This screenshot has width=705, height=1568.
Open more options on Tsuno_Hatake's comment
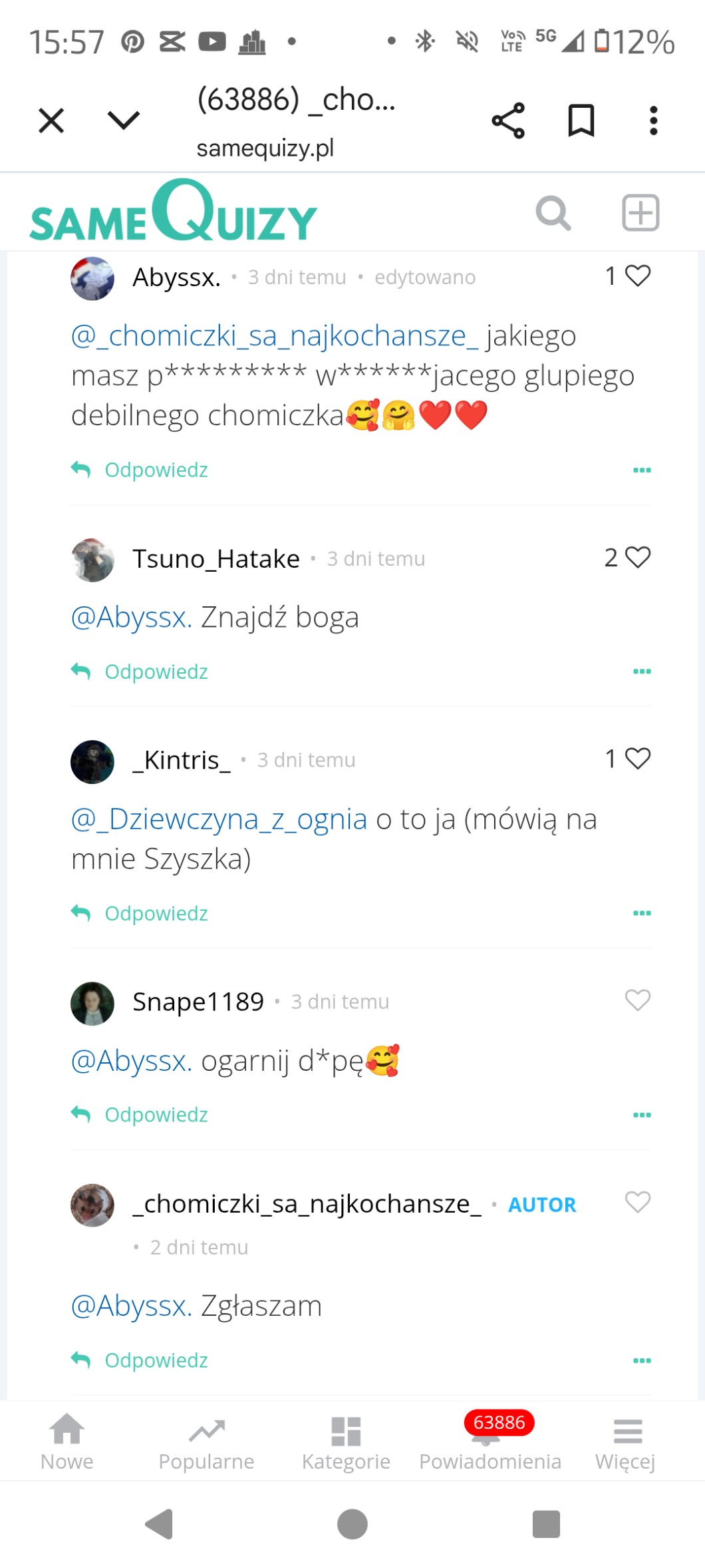coord(642,672)
